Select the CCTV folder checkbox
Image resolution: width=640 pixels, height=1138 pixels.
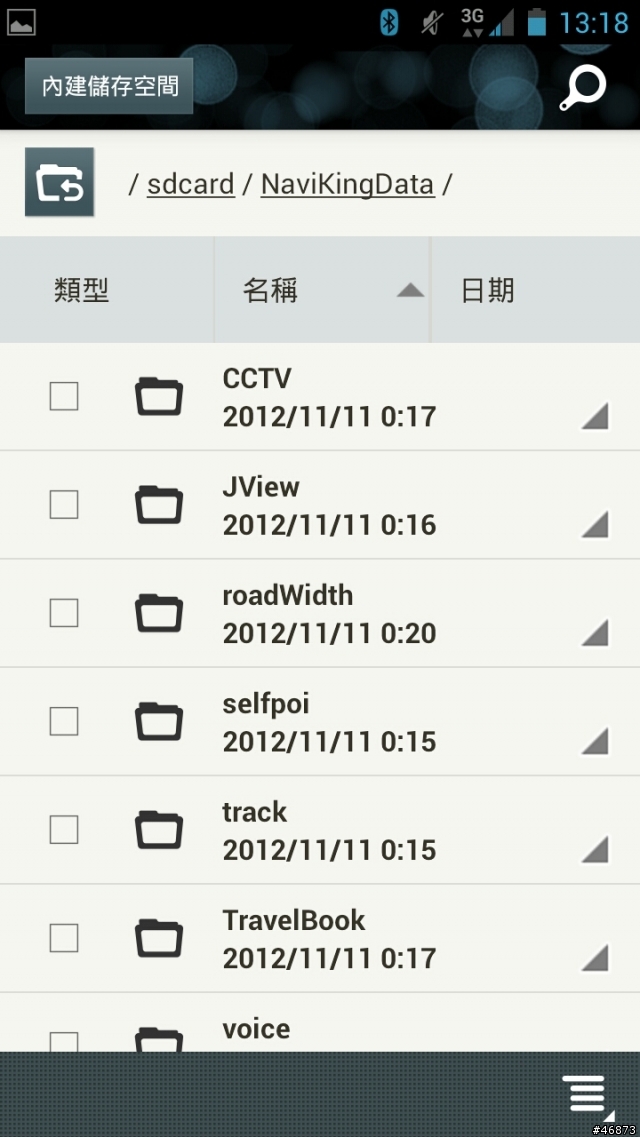click(x=64, y=397)
